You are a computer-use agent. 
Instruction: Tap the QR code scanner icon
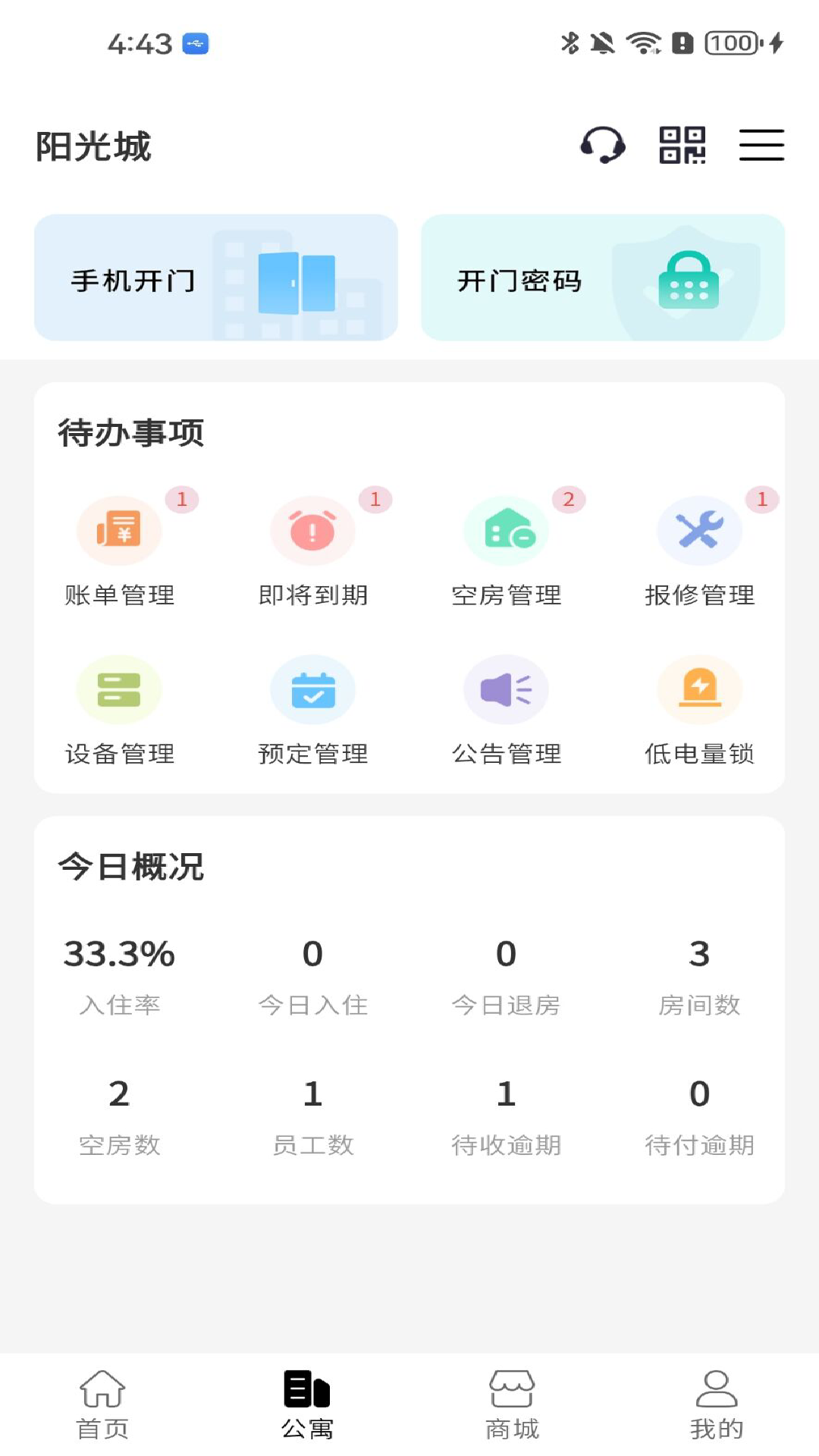(x=681, y=146)
